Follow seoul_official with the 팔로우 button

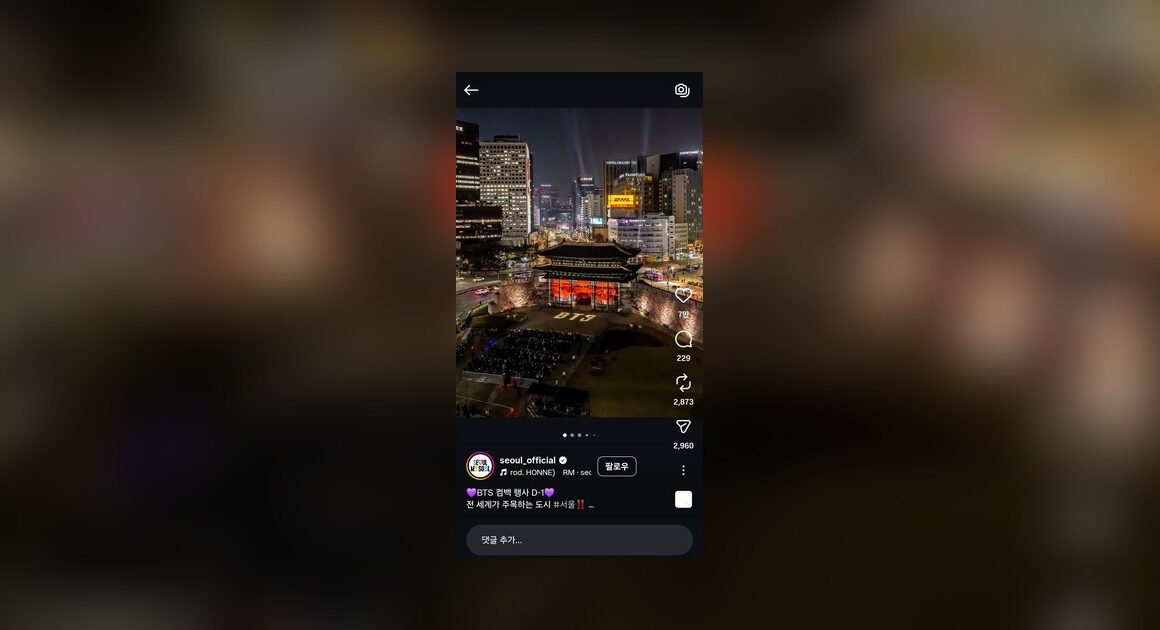click(616, 467)
